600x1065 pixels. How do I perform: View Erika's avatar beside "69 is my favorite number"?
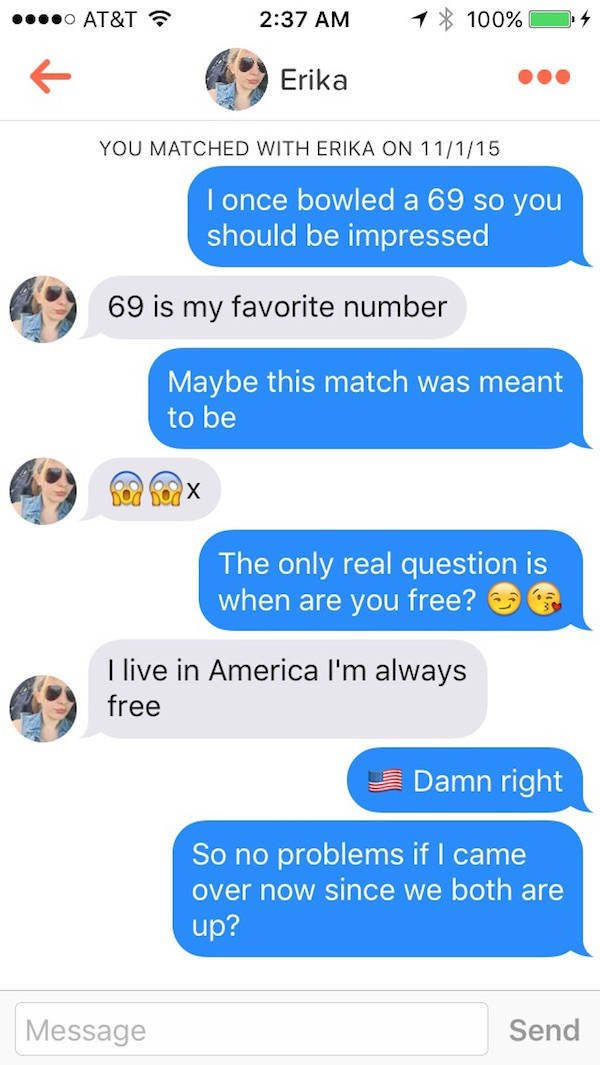pyautogui.click(x=43, y=308)
